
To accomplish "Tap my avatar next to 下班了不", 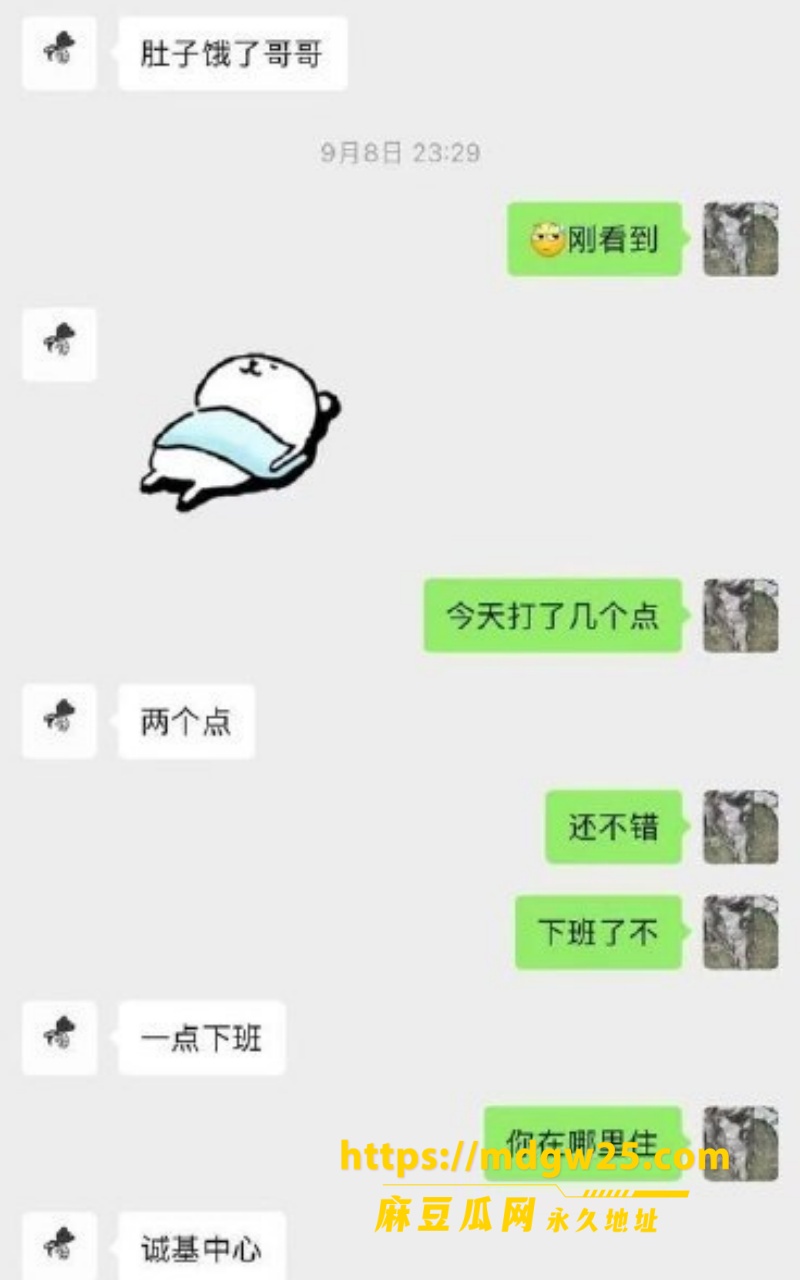I will point(741,932).
